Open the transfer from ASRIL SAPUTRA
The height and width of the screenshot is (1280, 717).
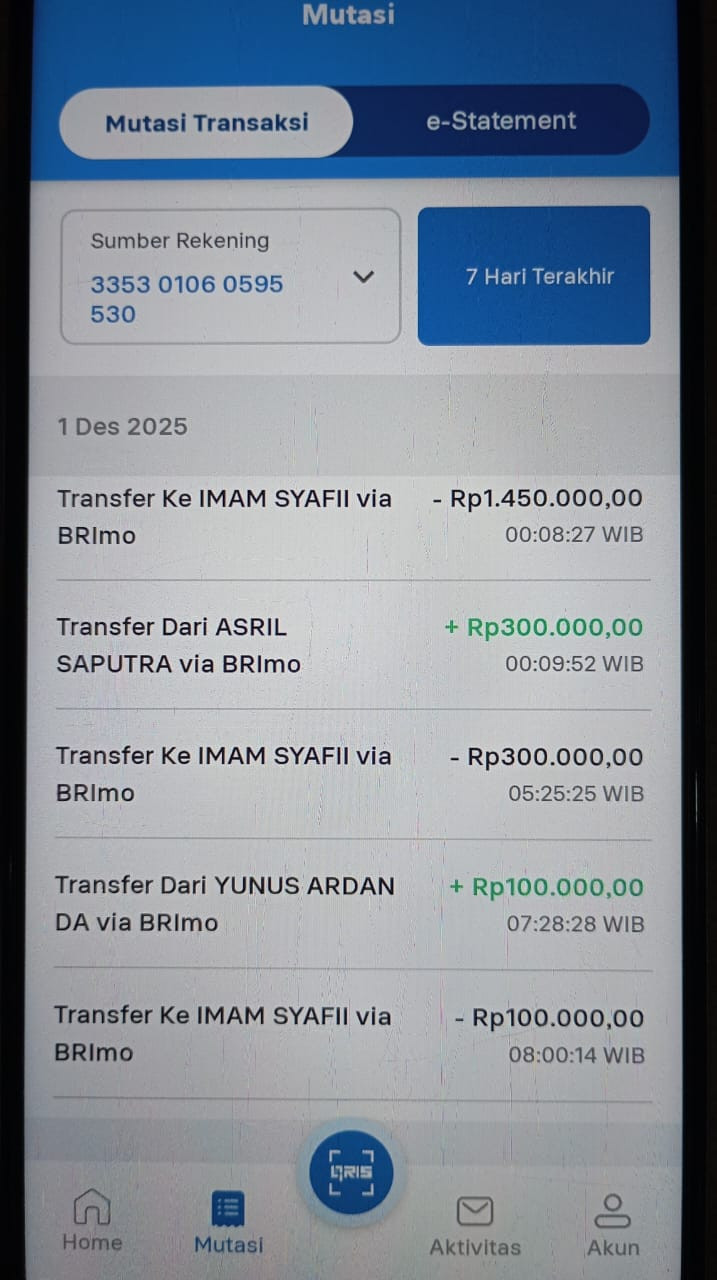[350, 645]
